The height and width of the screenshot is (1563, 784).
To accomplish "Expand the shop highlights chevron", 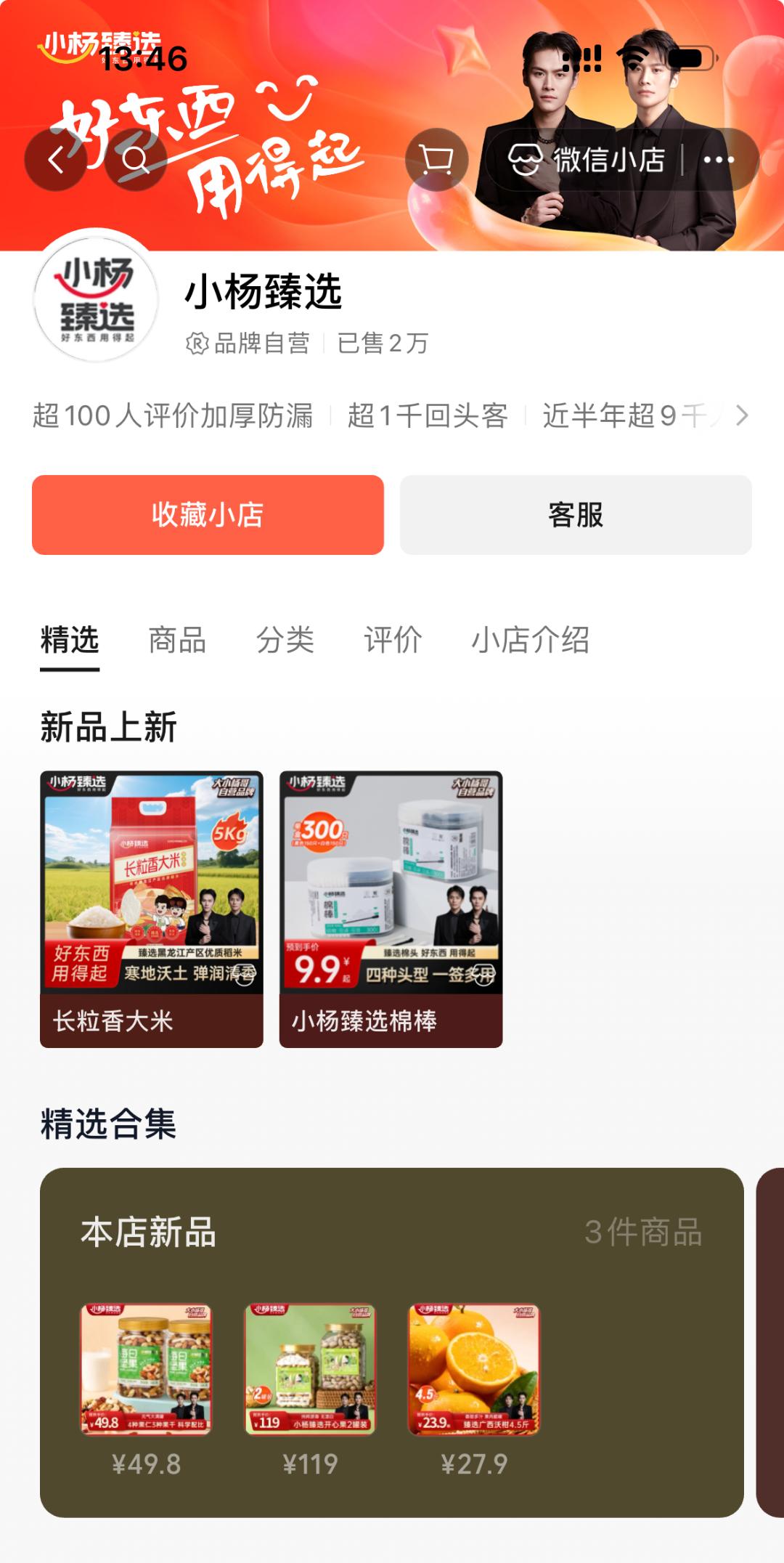I will click(741, 415).
